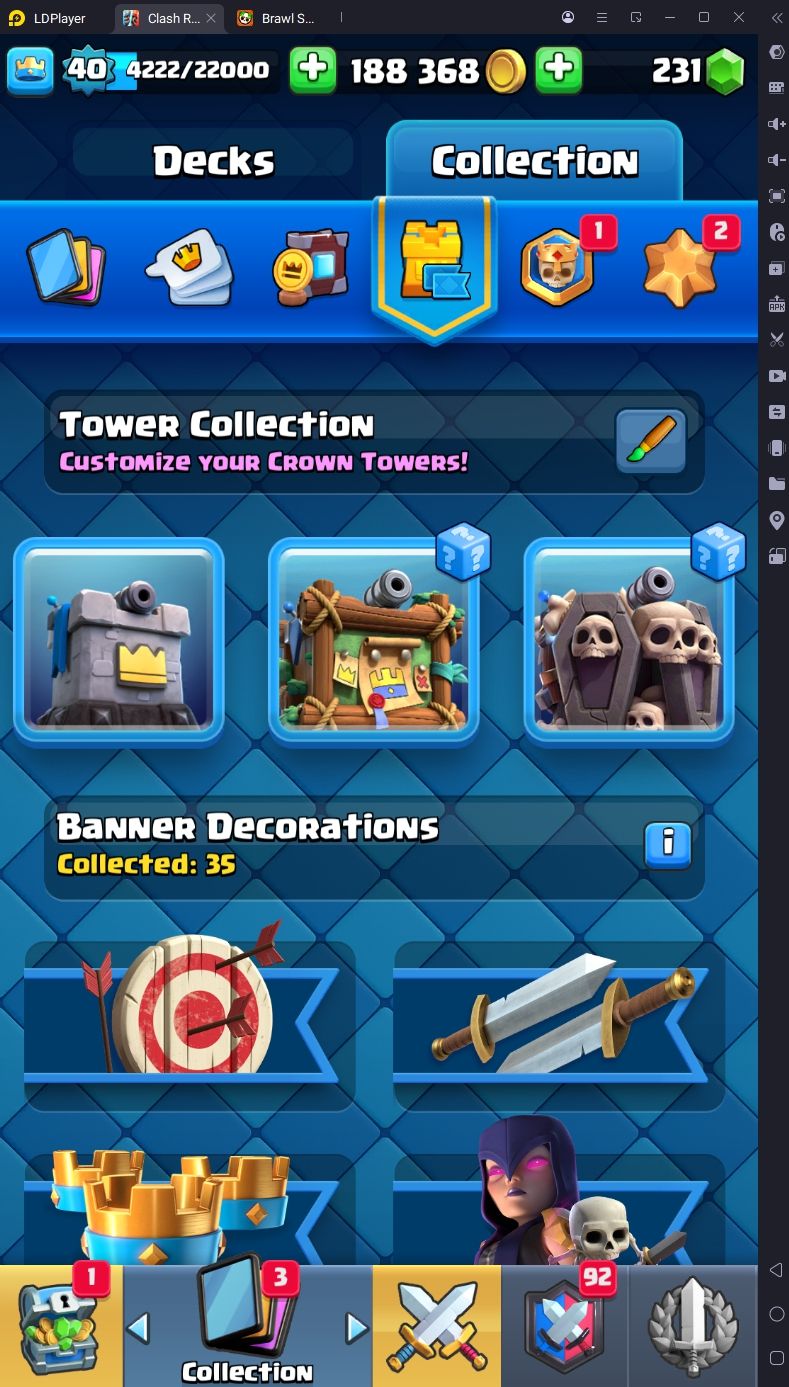
Task: Select the jungle map tower skin
Action: coord(374,641)
